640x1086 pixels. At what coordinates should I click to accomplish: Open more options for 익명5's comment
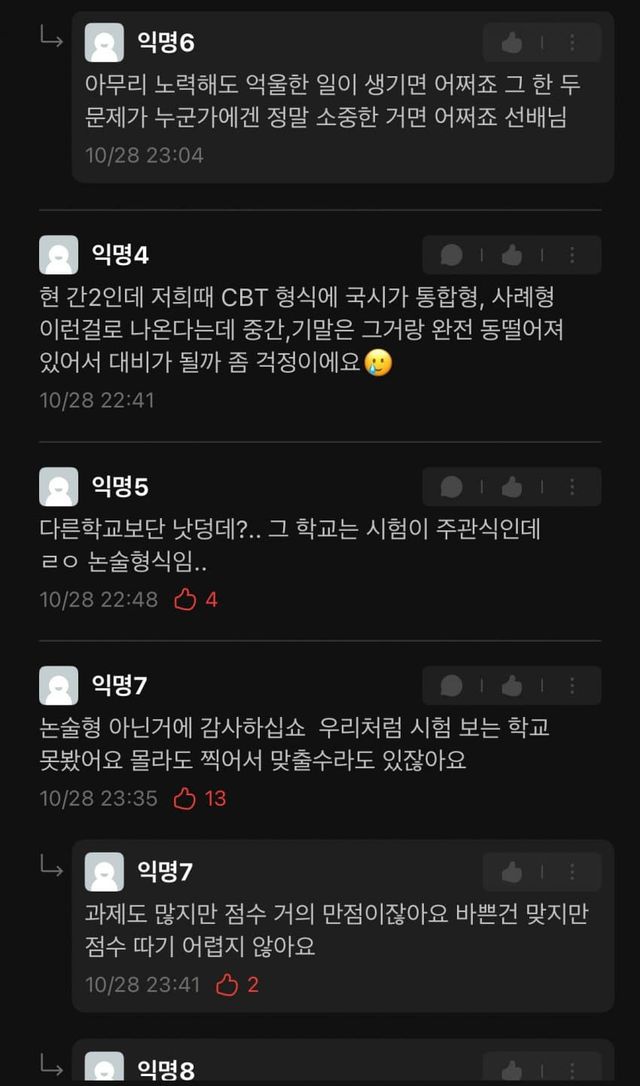pyautogui.click(x=572, y=487)
